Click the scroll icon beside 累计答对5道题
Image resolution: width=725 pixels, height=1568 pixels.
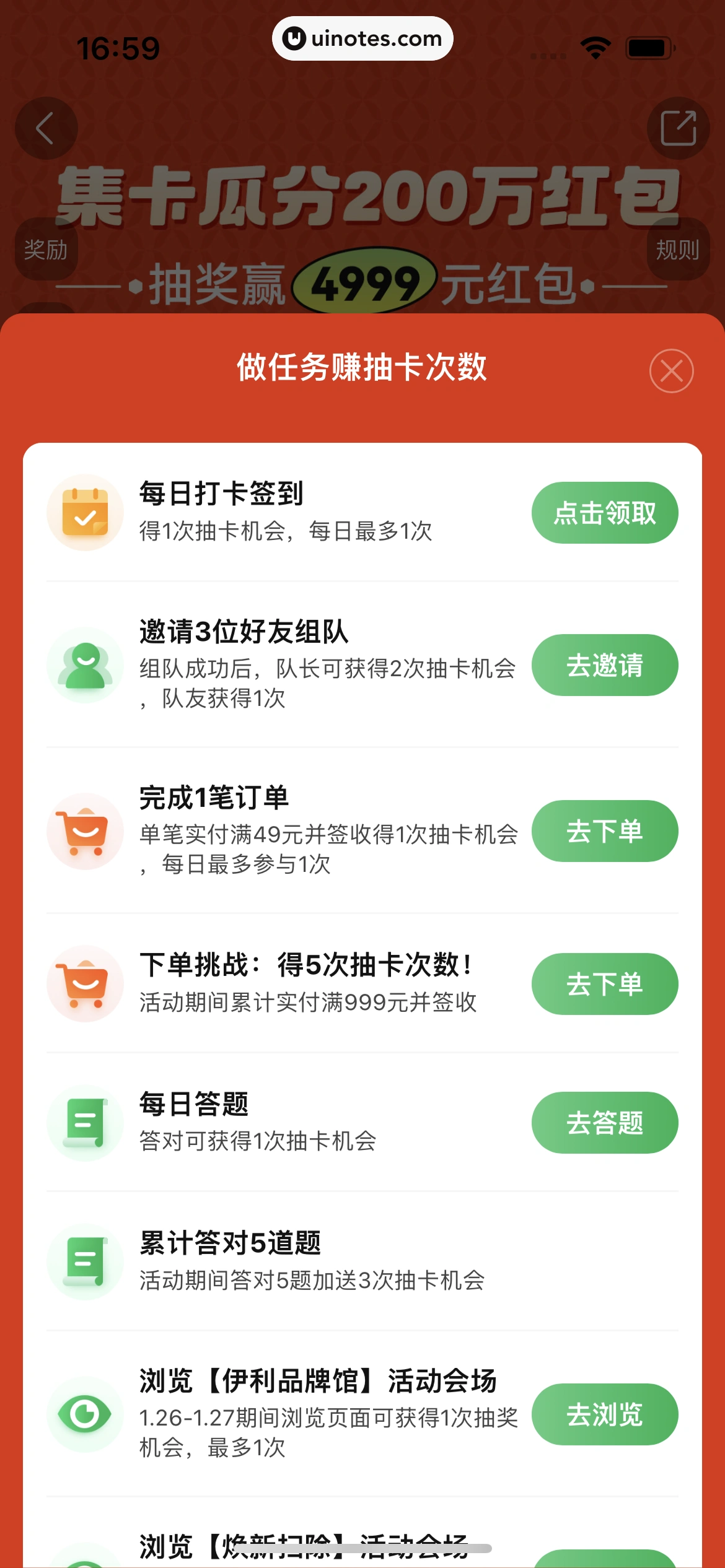85,1261
